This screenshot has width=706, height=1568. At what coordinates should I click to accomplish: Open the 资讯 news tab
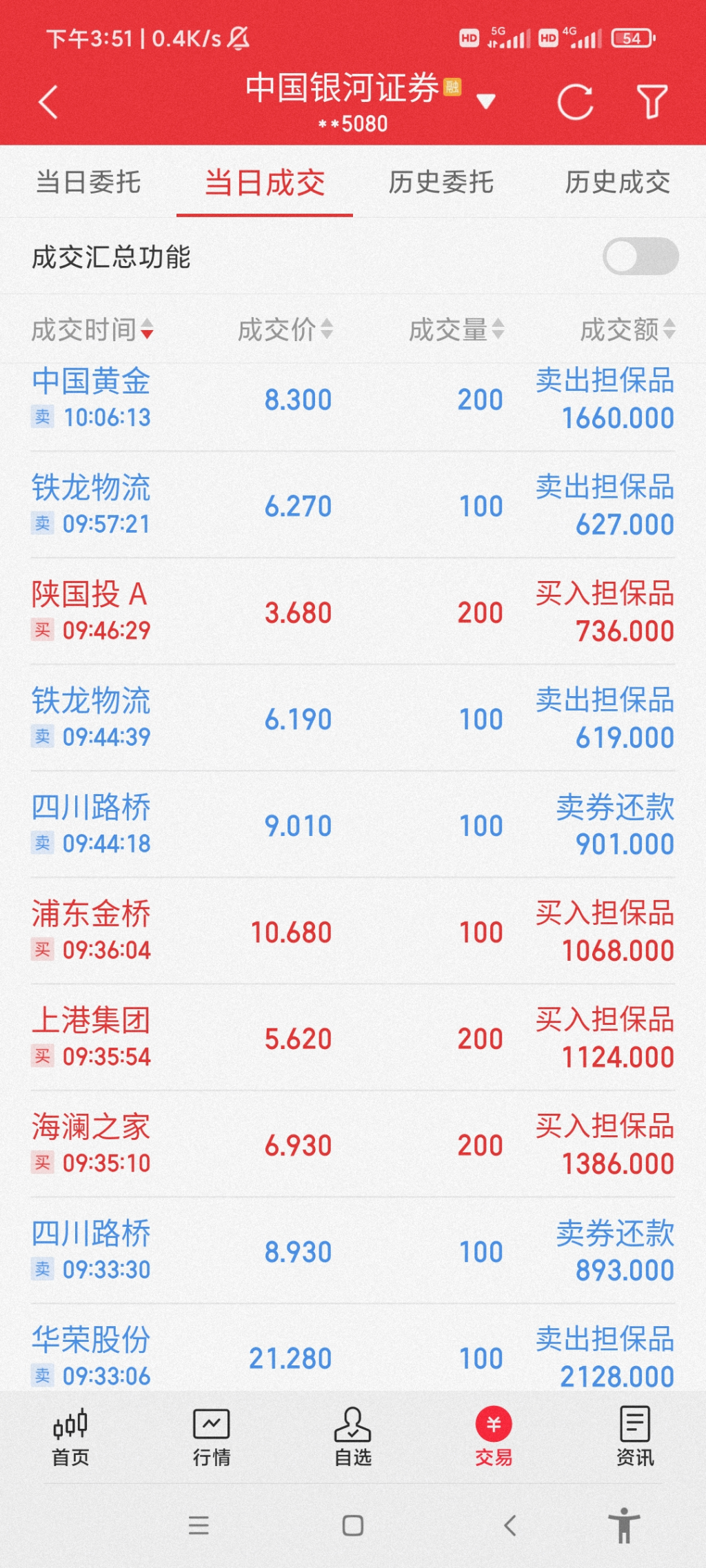634,1437
